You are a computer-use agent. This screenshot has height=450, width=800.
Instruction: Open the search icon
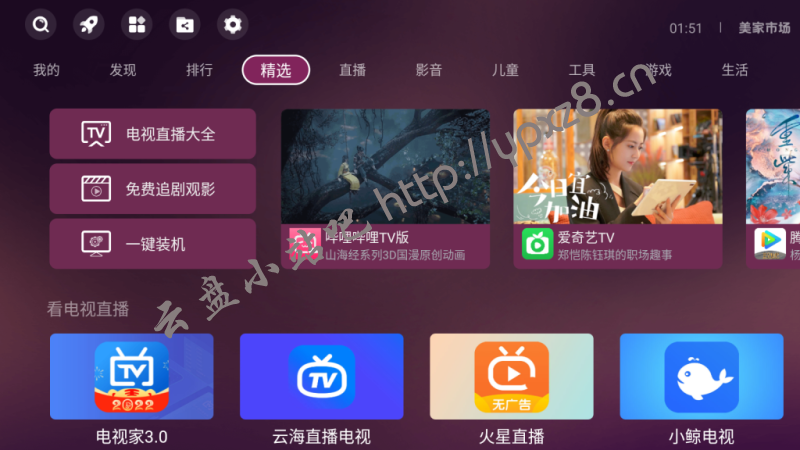(40, 25)
